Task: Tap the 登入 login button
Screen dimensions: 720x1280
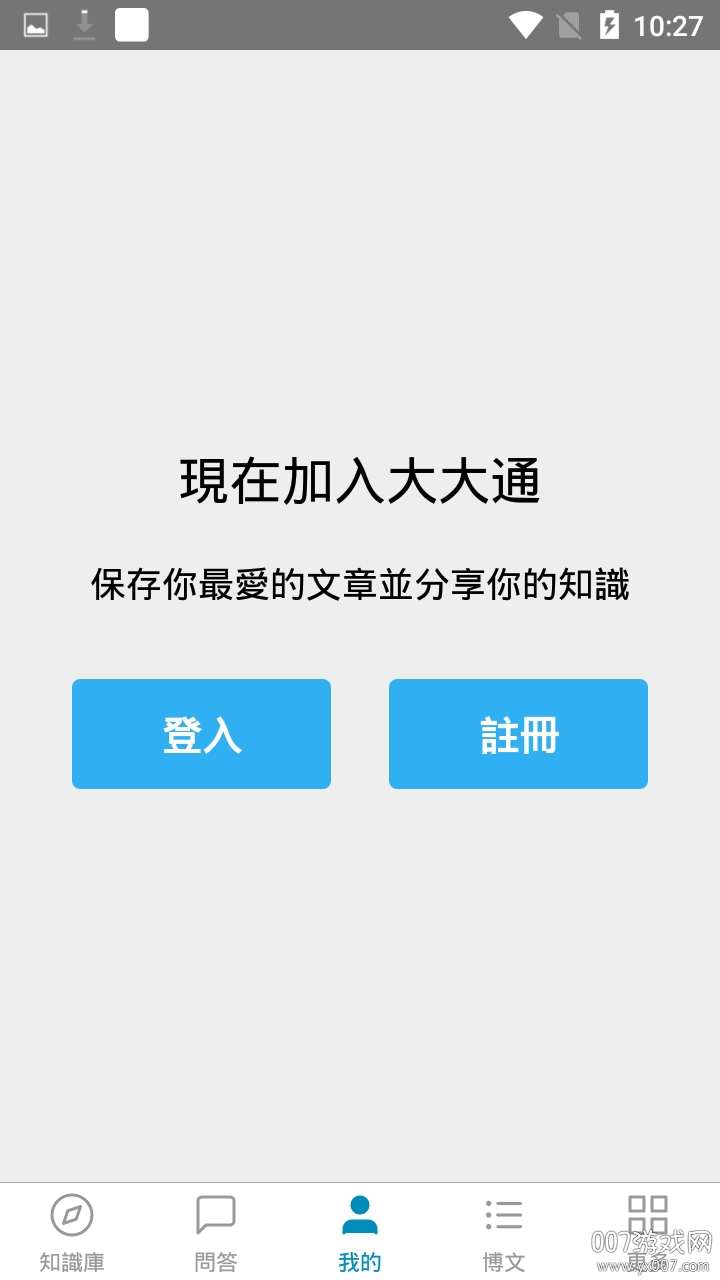Action: pos(201,734)
